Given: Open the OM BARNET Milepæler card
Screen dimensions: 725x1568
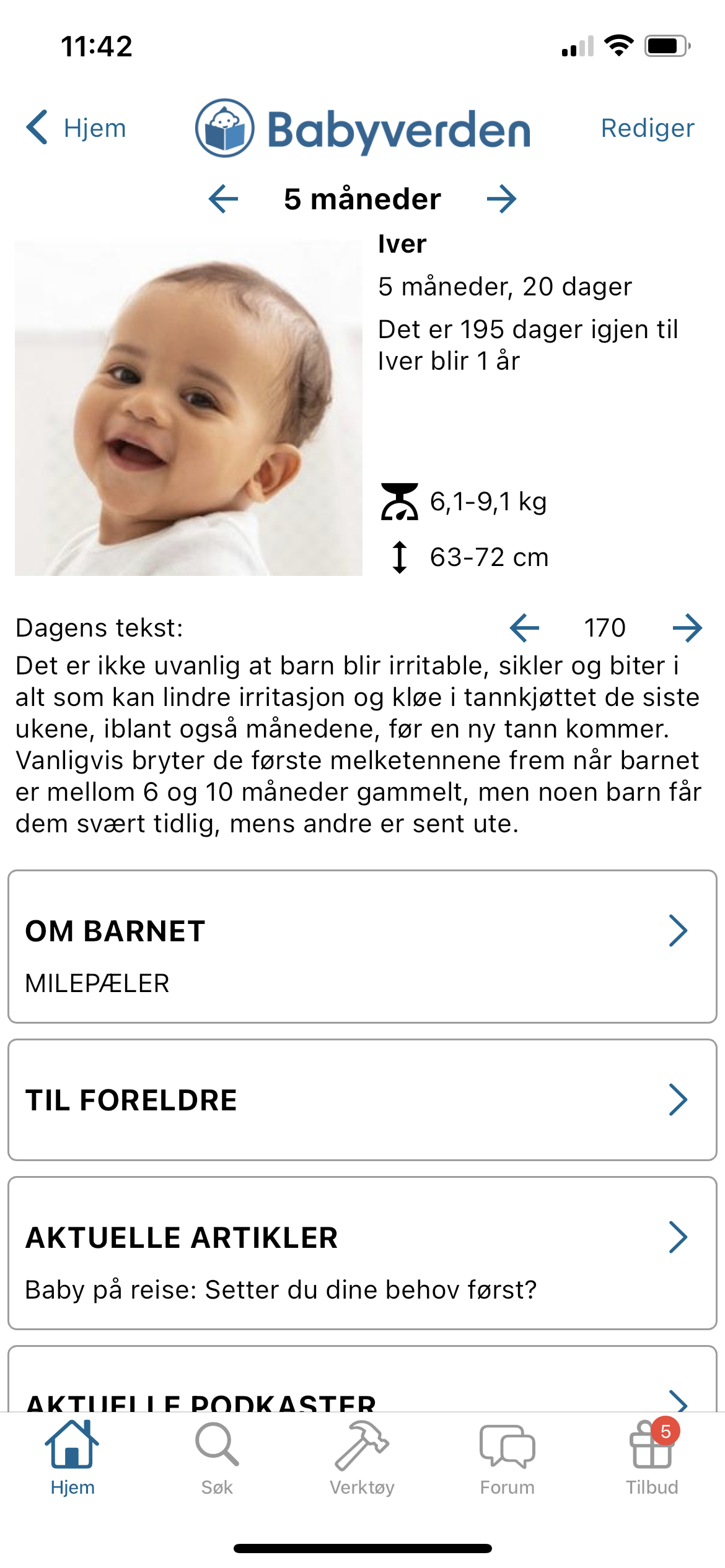Looking at the screenshot, I should point(362,946).
